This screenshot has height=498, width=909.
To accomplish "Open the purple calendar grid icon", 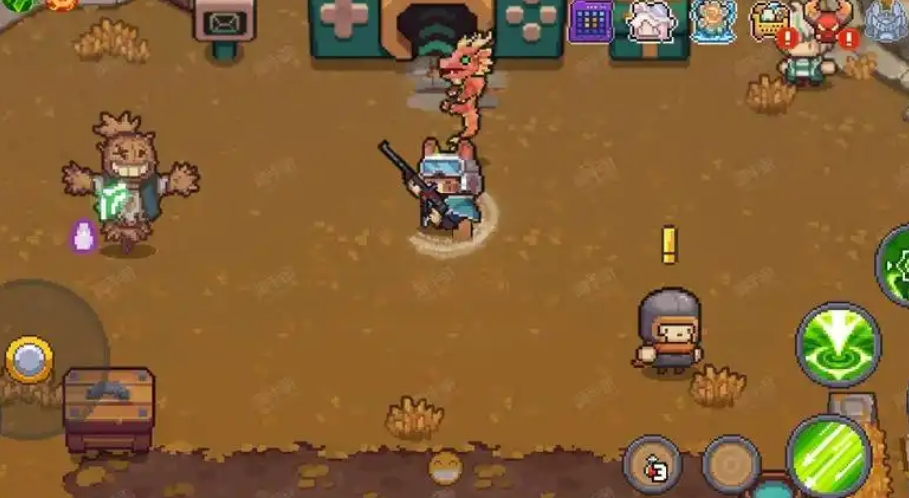I will tap(590, 20).
